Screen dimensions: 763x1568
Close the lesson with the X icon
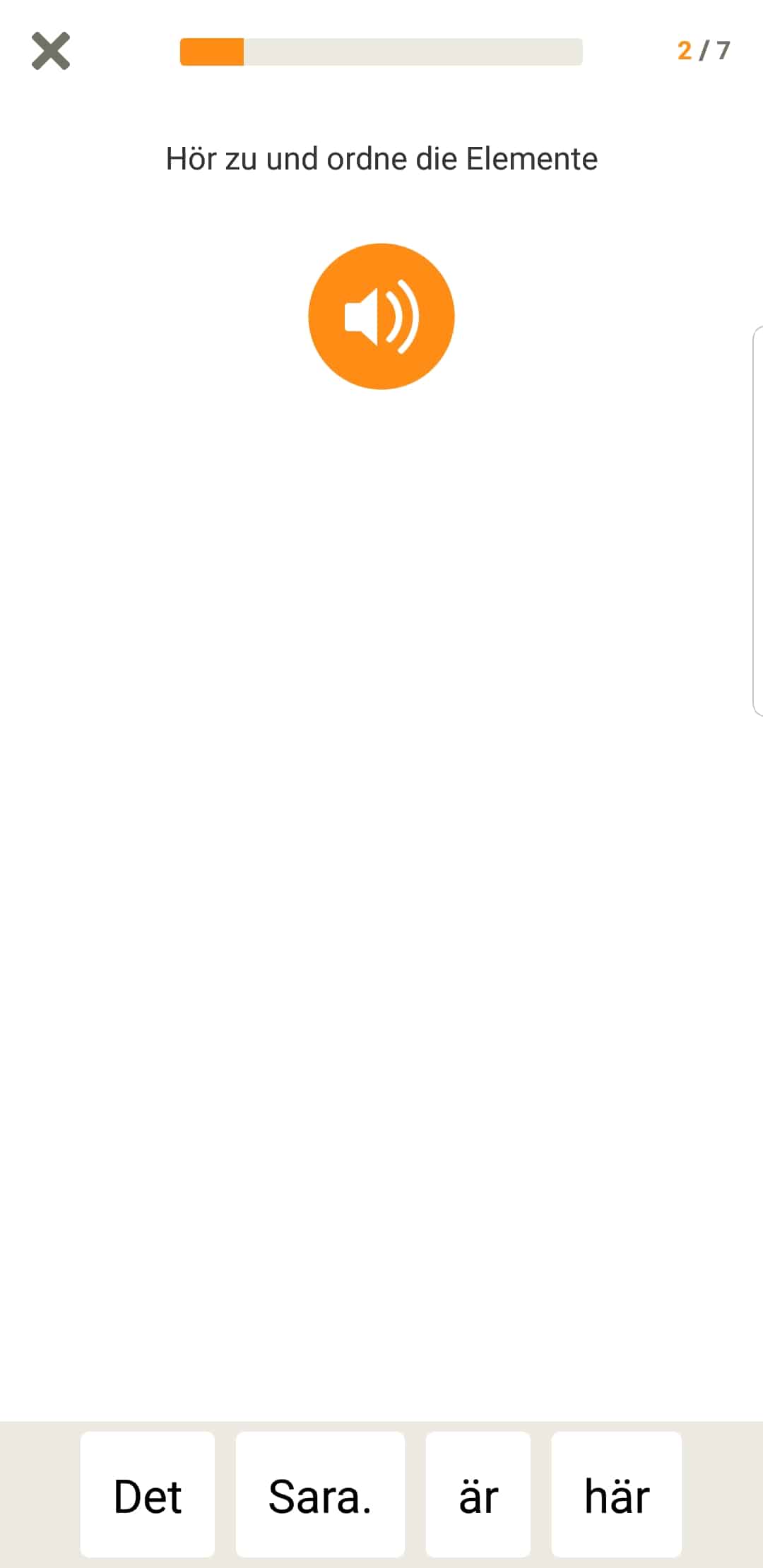(51, 51)
